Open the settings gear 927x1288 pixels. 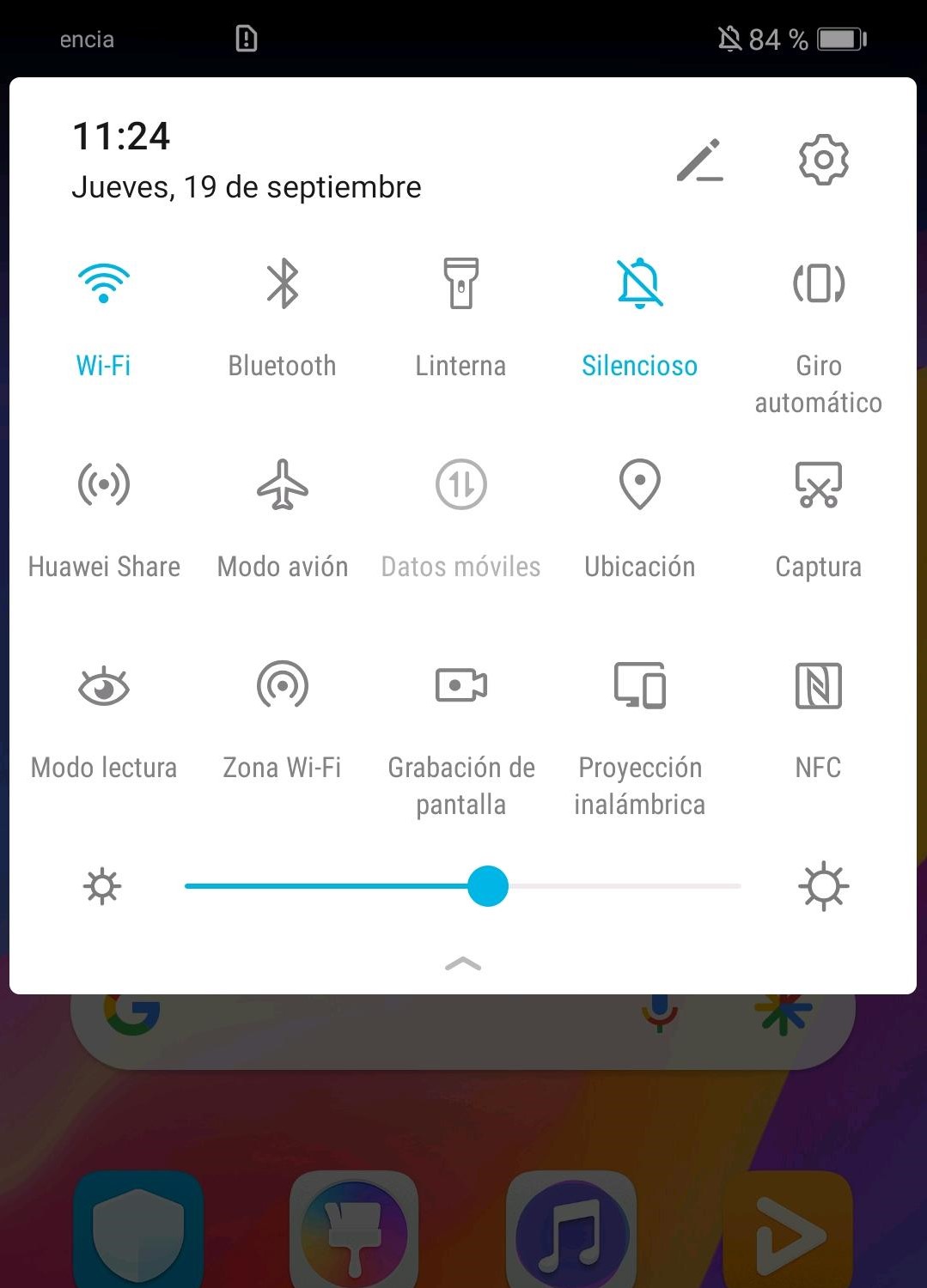pos(822,161)
